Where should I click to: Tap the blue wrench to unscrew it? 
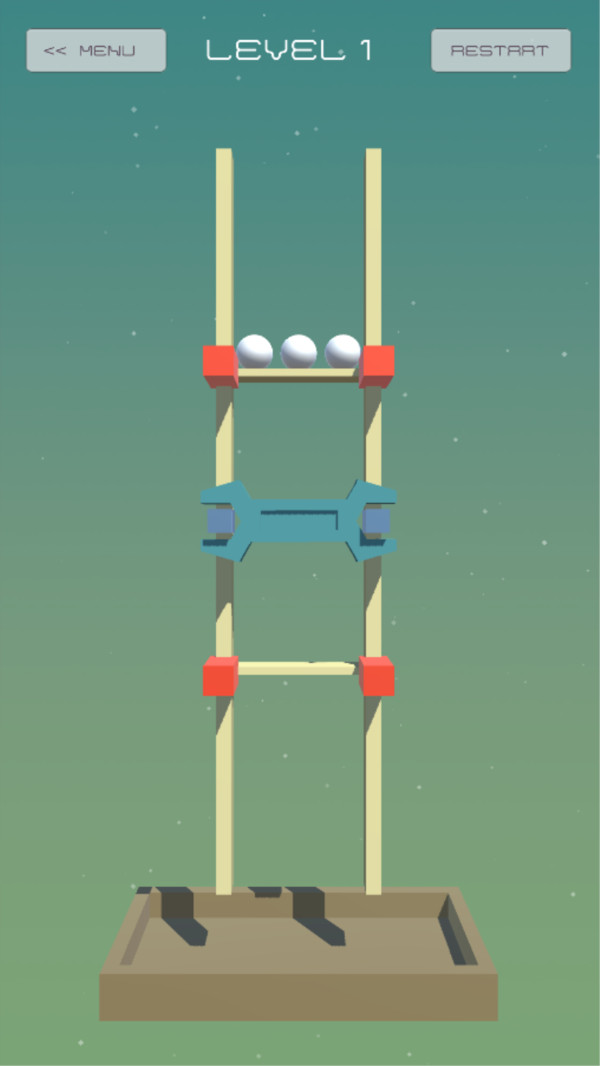pos(298,520)
